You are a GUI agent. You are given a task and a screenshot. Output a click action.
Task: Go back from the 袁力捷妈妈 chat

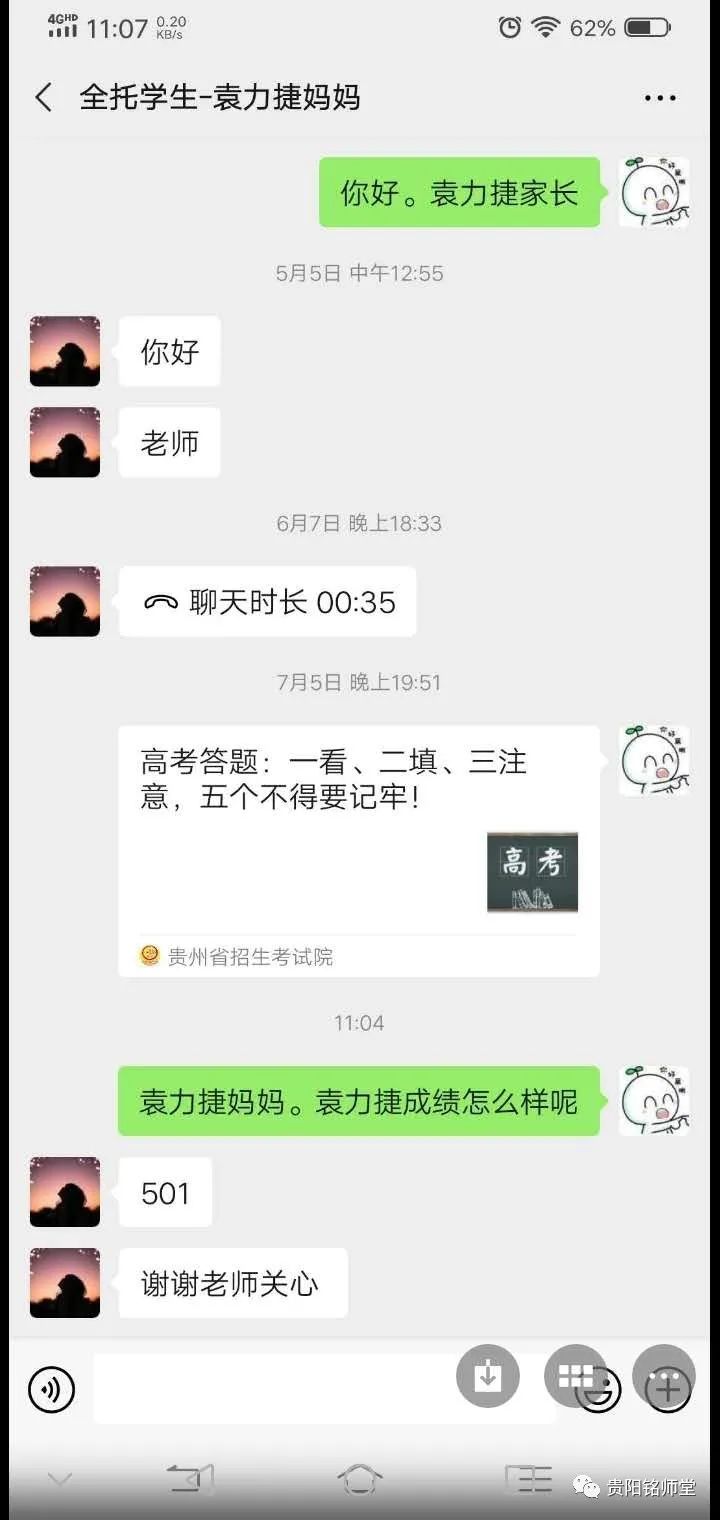pos(44,98)
